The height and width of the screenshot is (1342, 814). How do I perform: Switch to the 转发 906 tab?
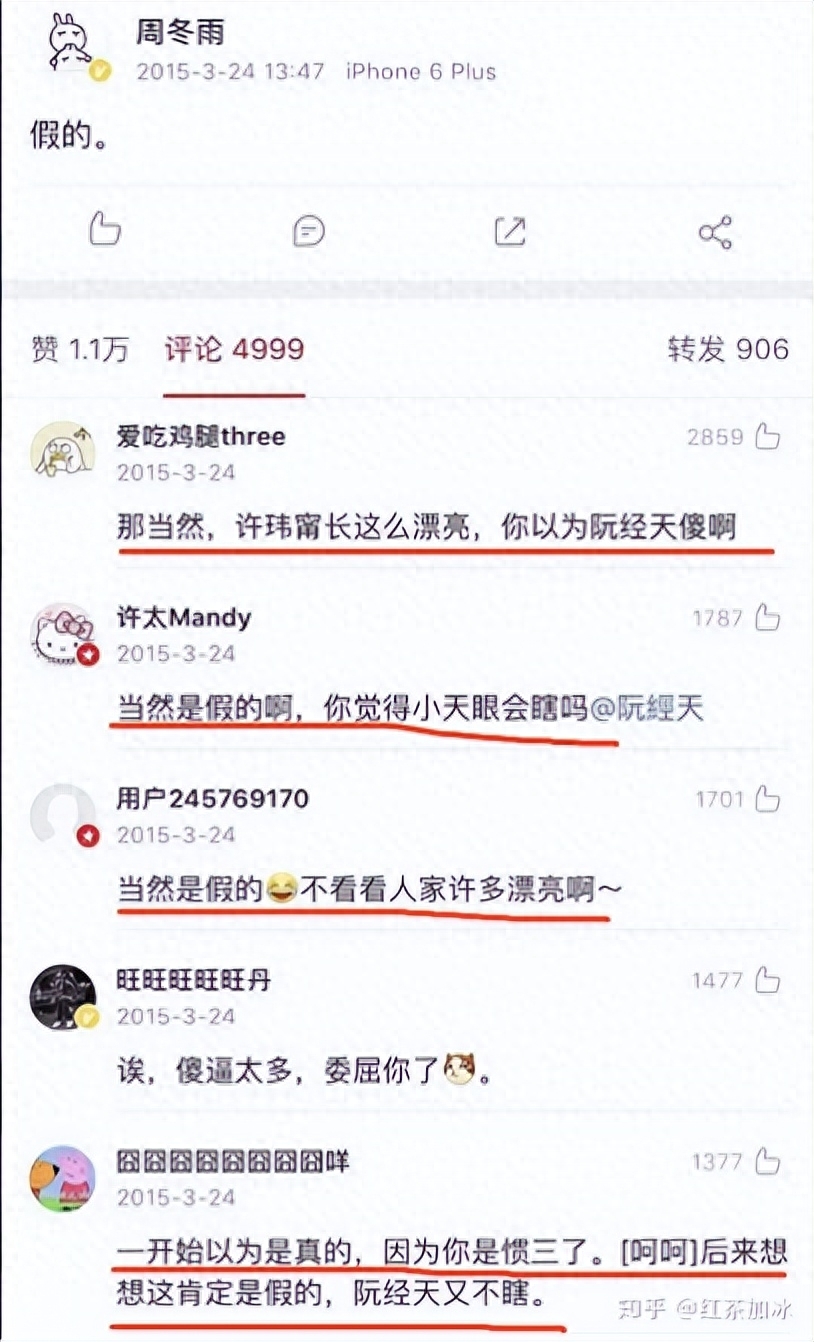click(728, 349)
